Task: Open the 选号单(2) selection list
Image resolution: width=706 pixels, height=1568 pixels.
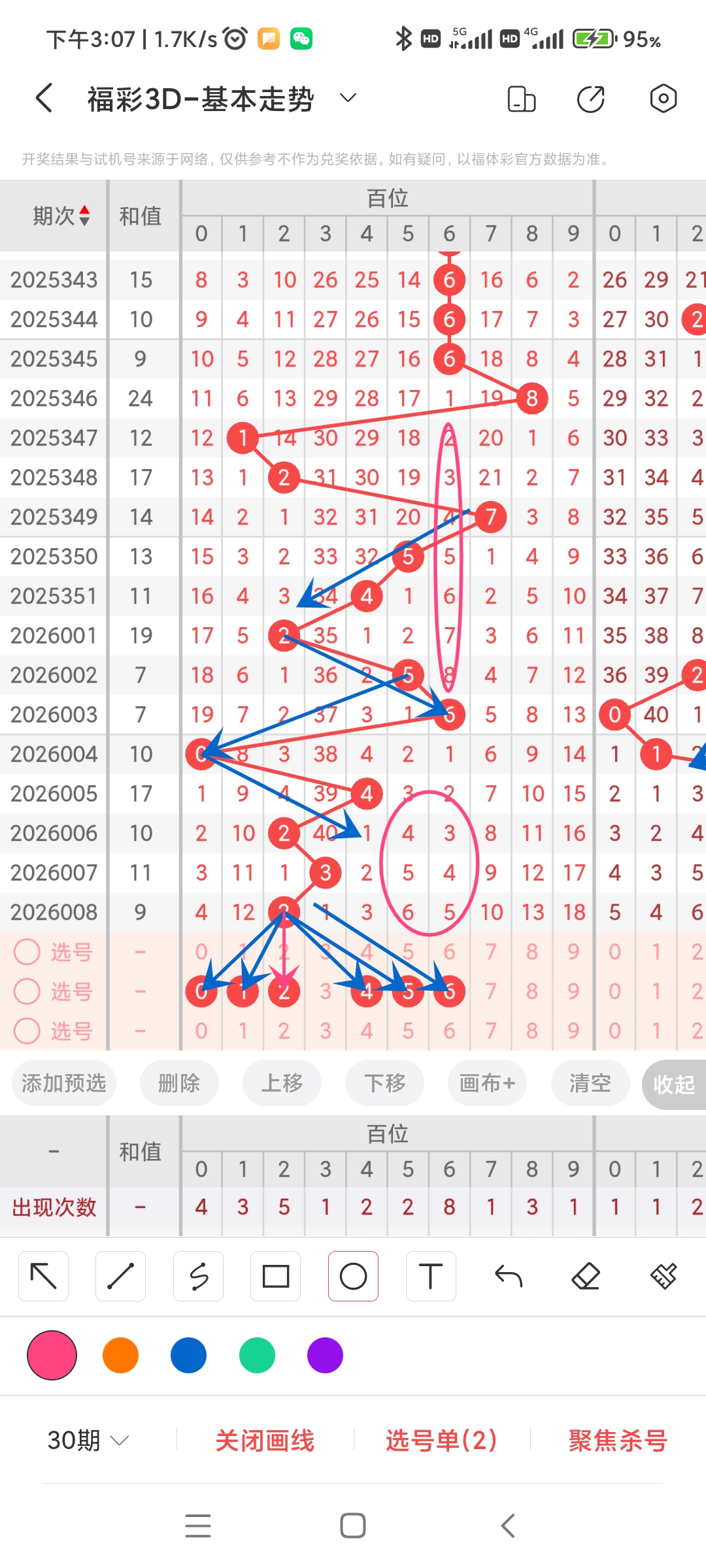Action: [441, 1439]
